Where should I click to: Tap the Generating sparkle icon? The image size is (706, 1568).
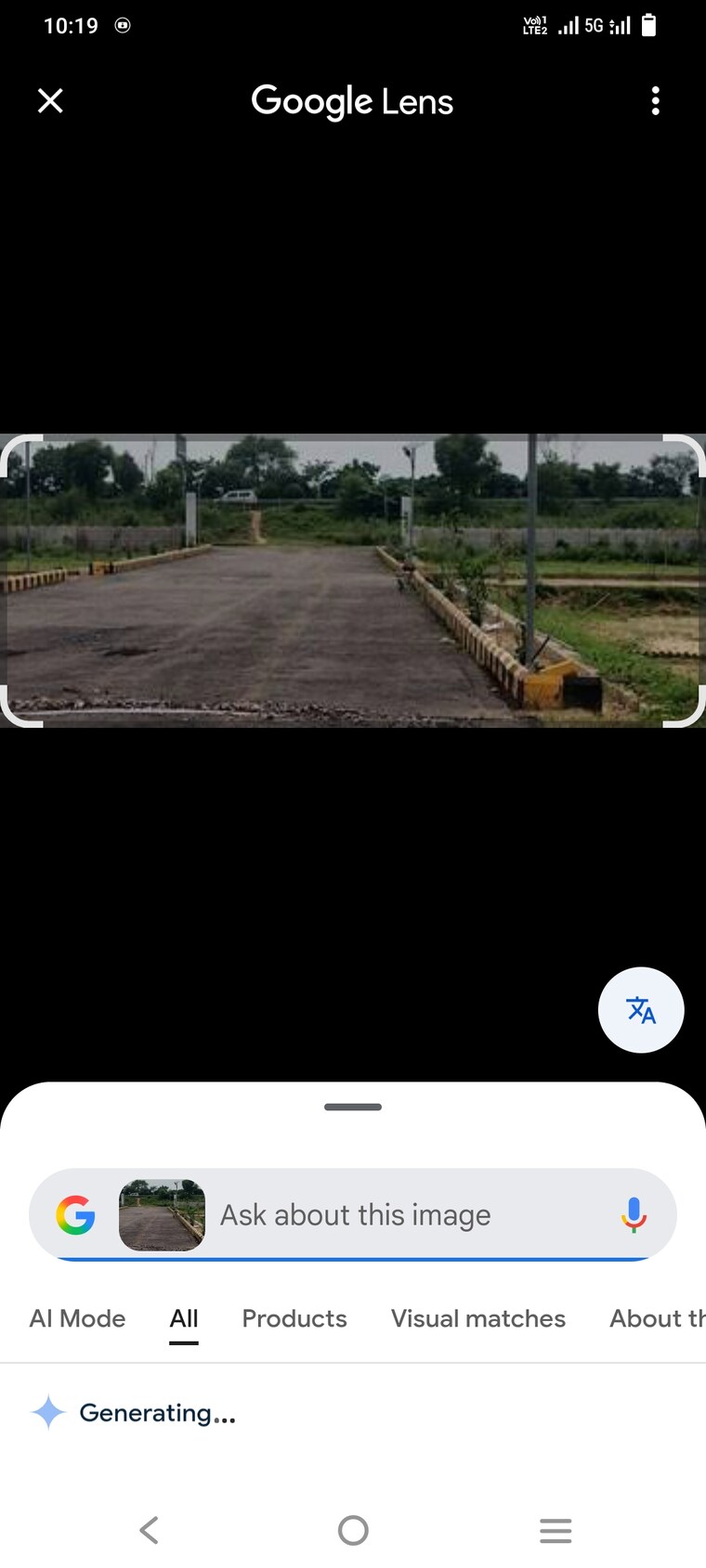(x=49, y=1412)
